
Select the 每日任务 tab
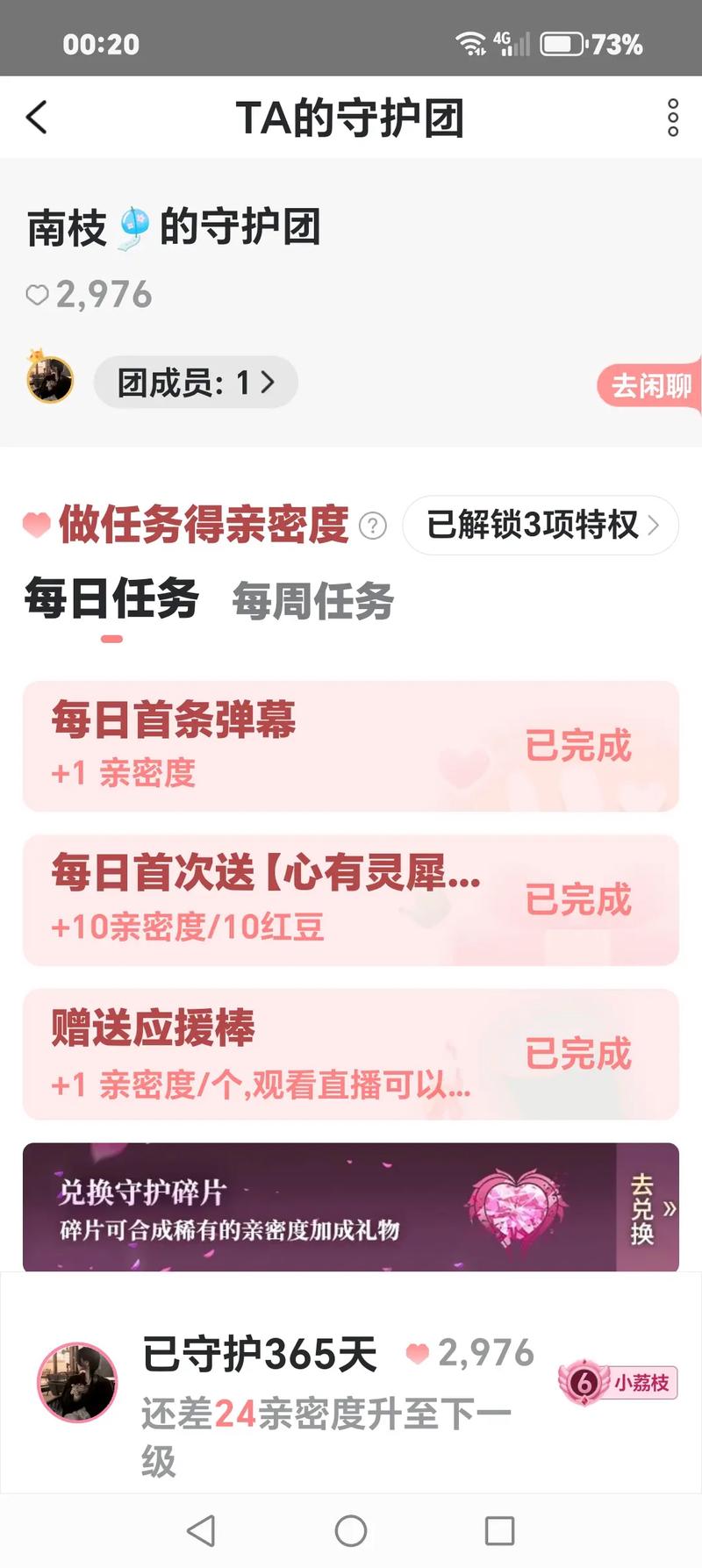(x=111, y=601)
